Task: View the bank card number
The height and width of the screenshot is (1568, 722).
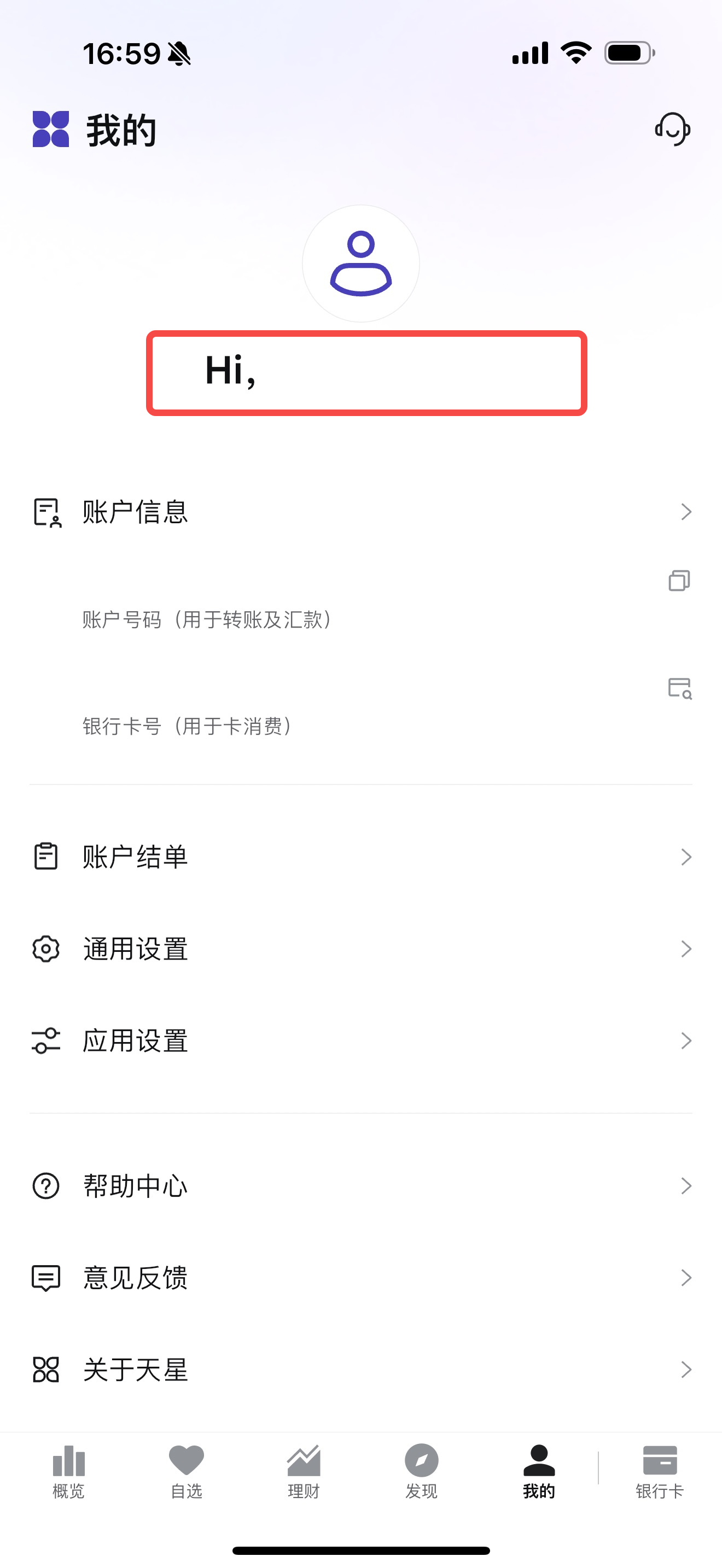Action: click(x=679, y=688)
